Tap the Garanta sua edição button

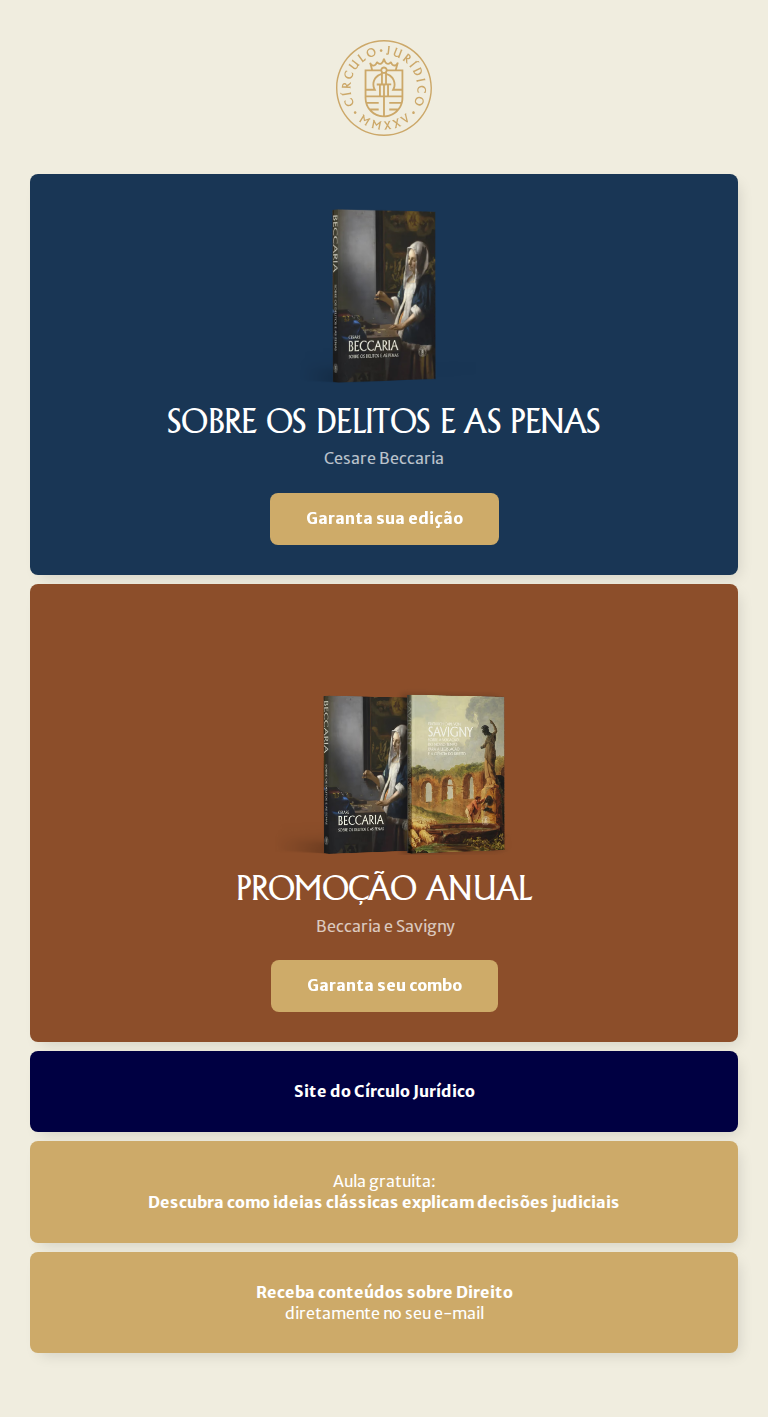[x=384, y=519]
